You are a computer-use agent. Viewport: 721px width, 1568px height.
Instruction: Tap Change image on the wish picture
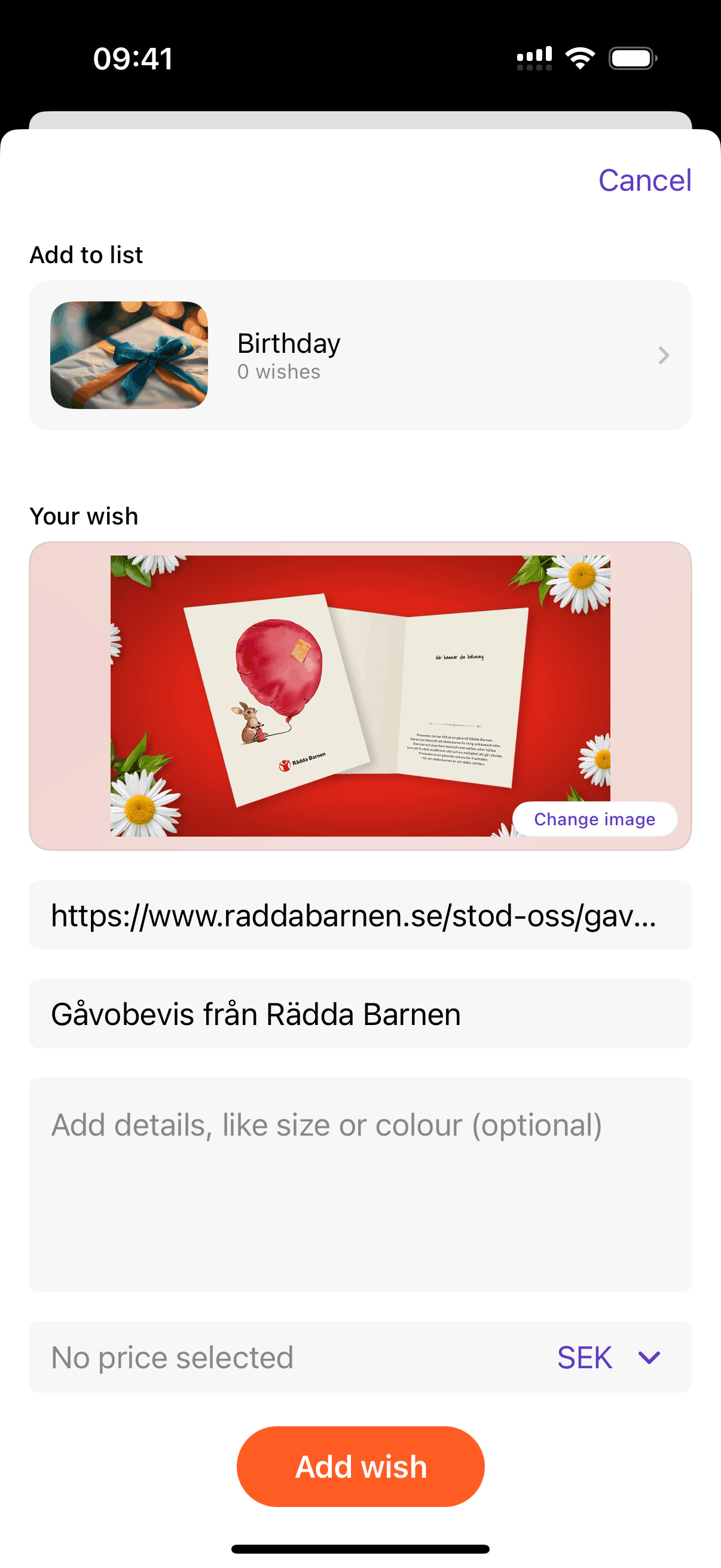click(x=594, y=819)
